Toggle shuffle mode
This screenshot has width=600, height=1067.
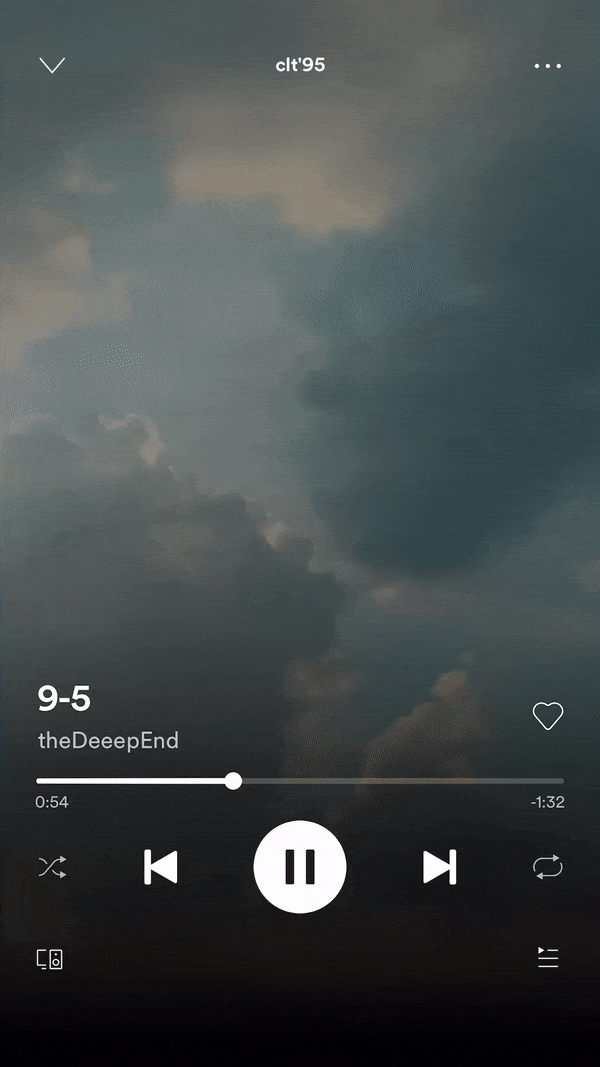click(x=52, y=867)
